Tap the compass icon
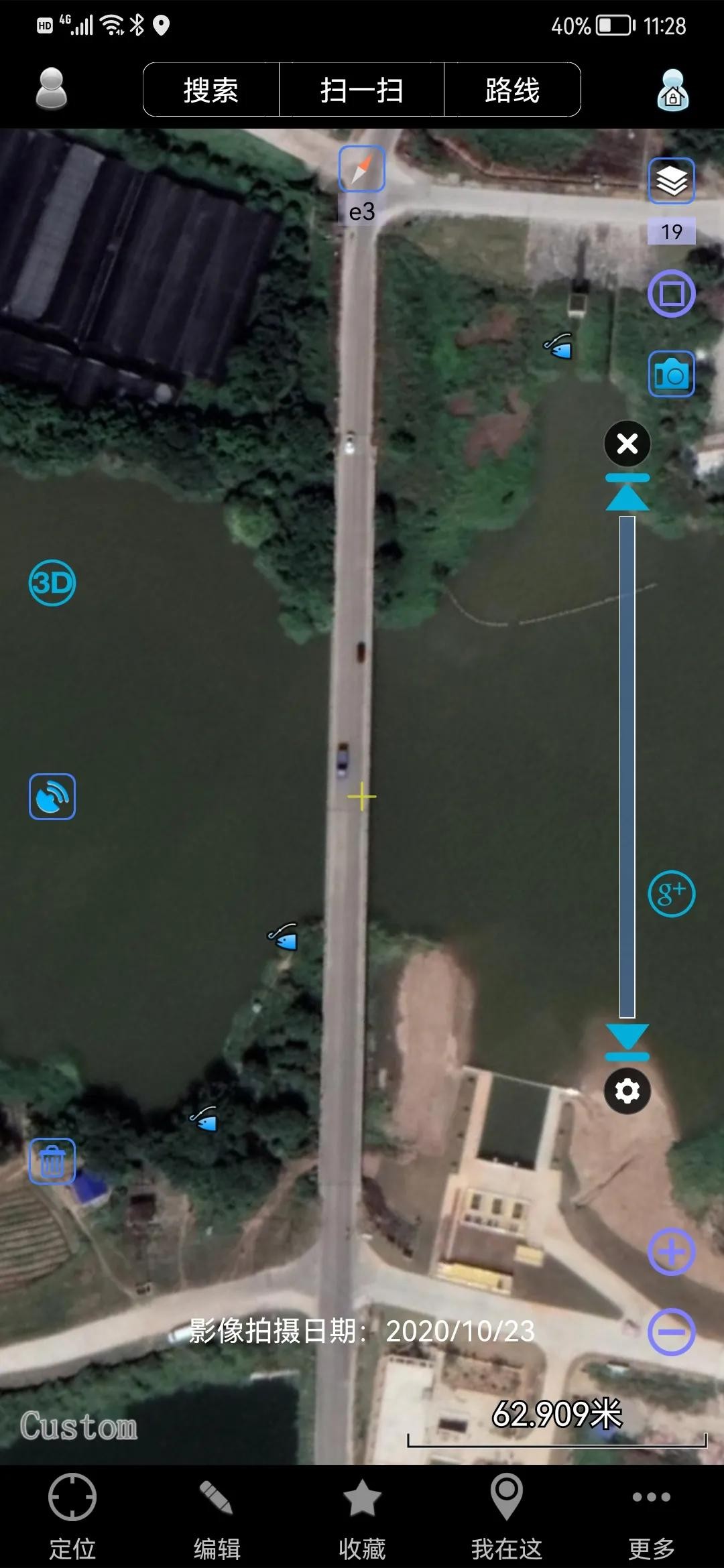The height and width of the screenshot is (1568, 724). pyautogui.click(x=361, y=169)
